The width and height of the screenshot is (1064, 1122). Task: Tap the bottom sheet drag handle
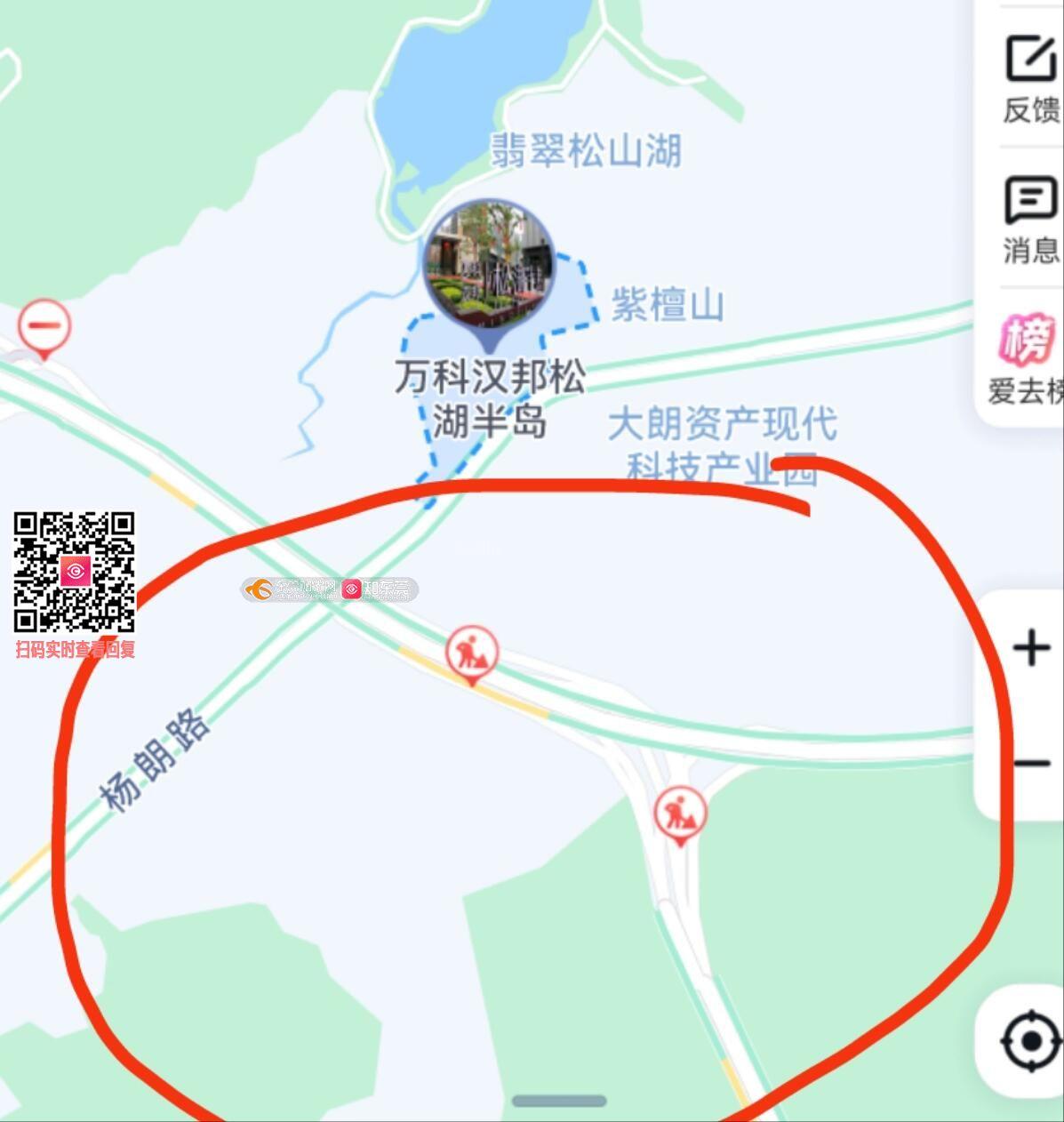559,1101
